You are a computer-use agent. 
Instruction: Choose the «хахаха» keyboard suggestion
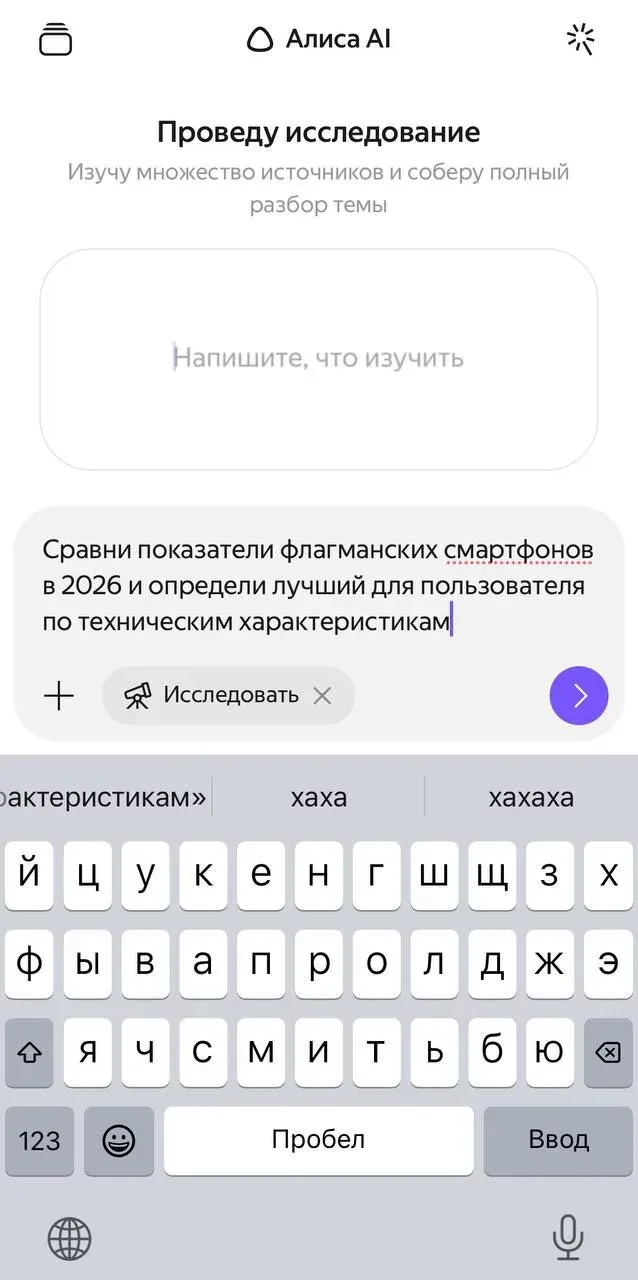tap(530, 797)
